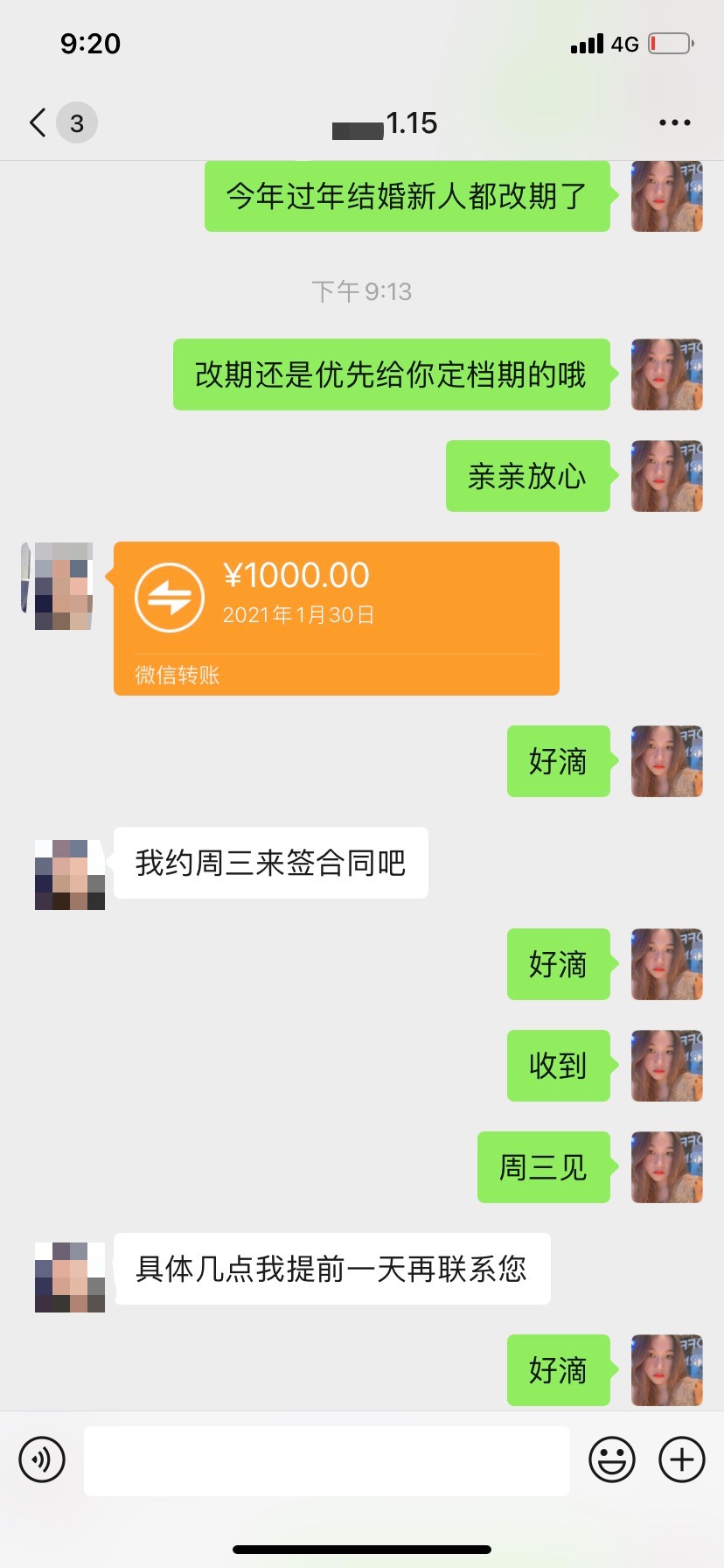Tap own avatar beside 亲亲放心

[666, 476]
